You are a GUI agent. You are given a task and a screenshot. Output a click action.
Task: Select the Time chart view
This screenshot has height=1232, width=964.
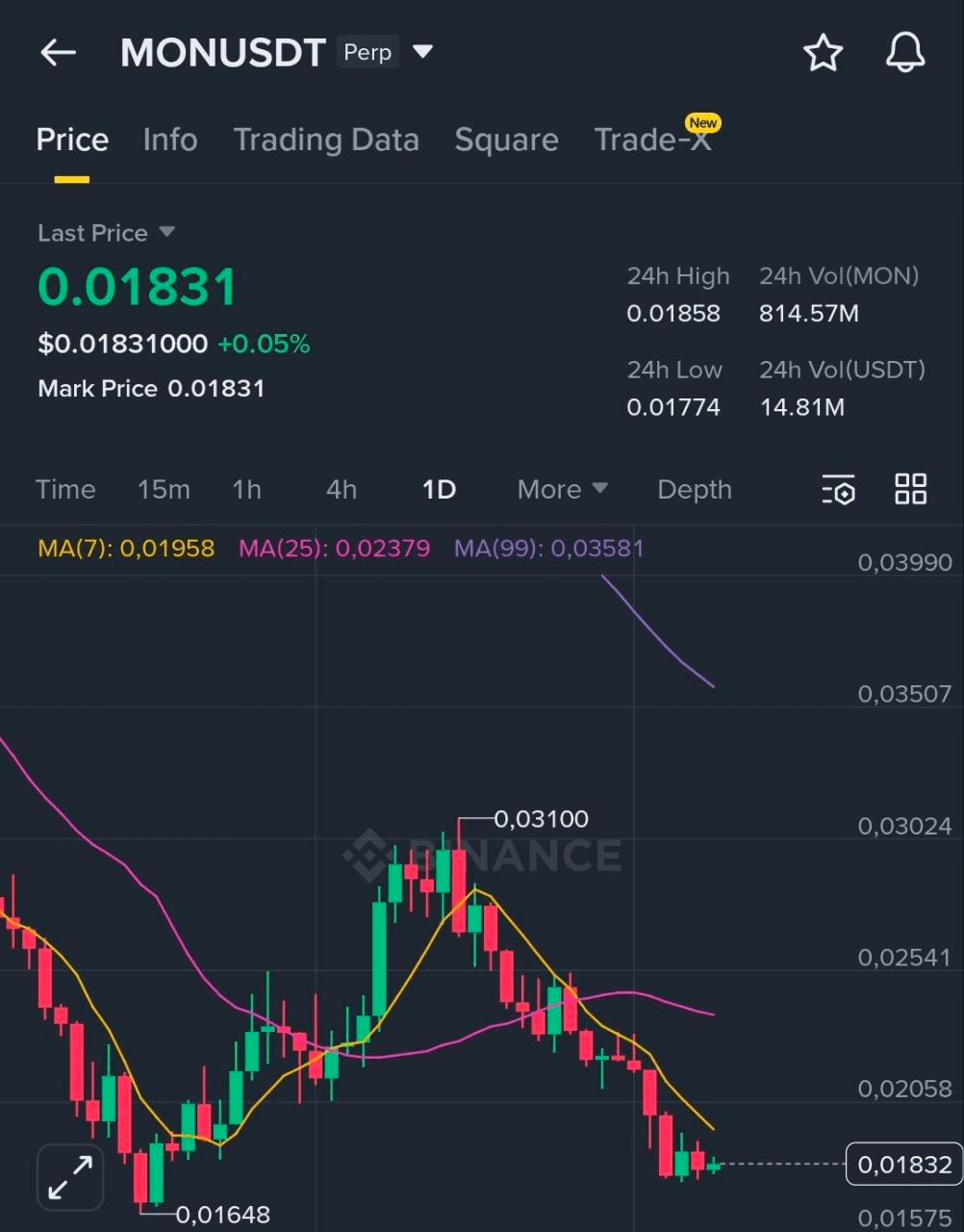(65, 489)
